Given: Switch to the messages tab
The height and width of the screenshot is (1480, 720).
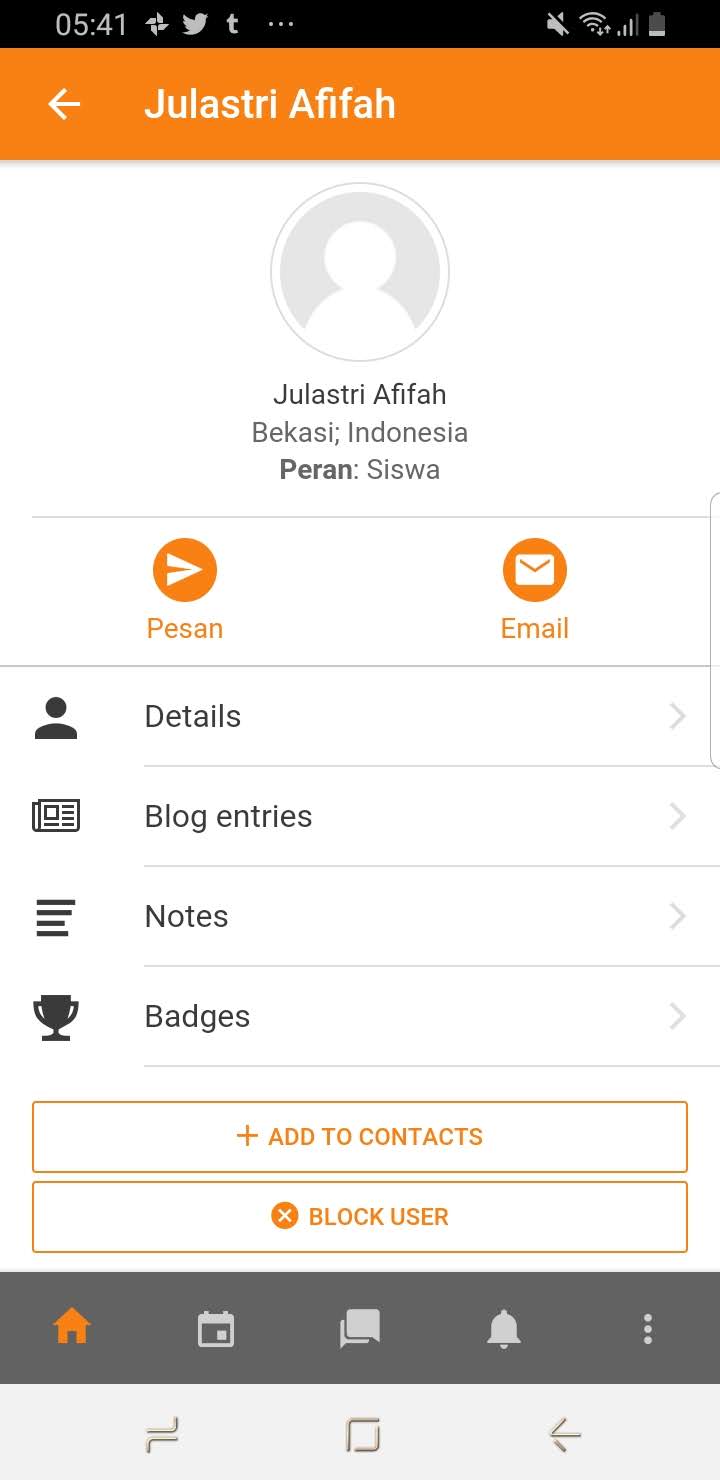Looking at the screenshot, I should (x=360, y=1328).
